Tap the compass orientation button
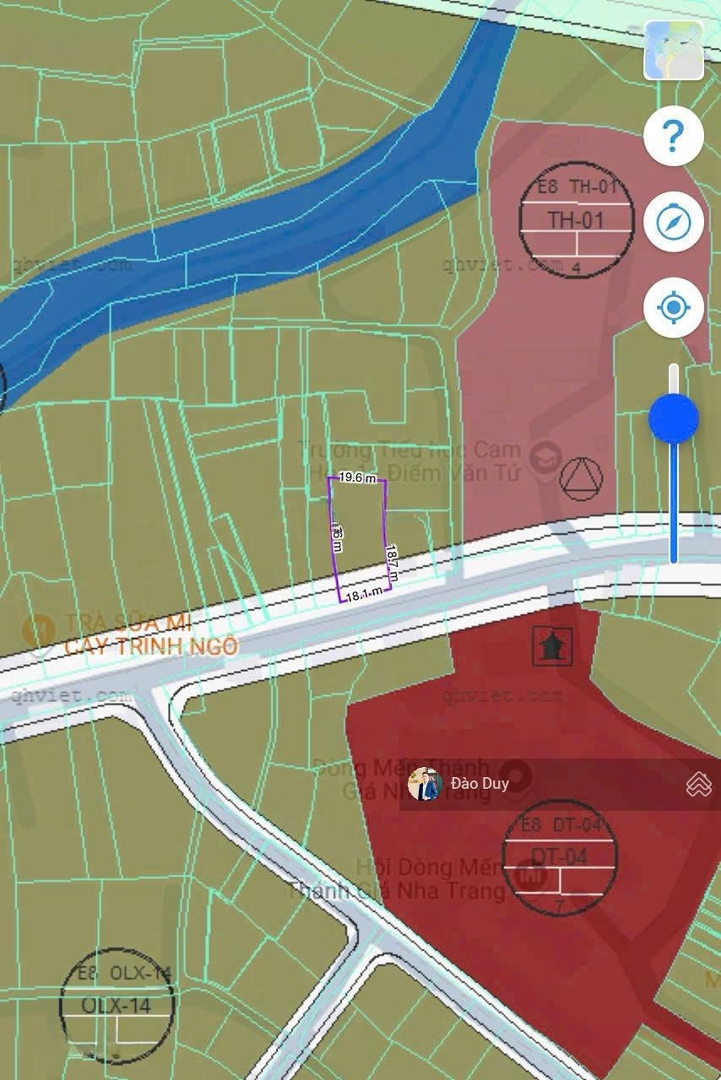The height and width of the screenshot is (1080, 721). [673, 221]
